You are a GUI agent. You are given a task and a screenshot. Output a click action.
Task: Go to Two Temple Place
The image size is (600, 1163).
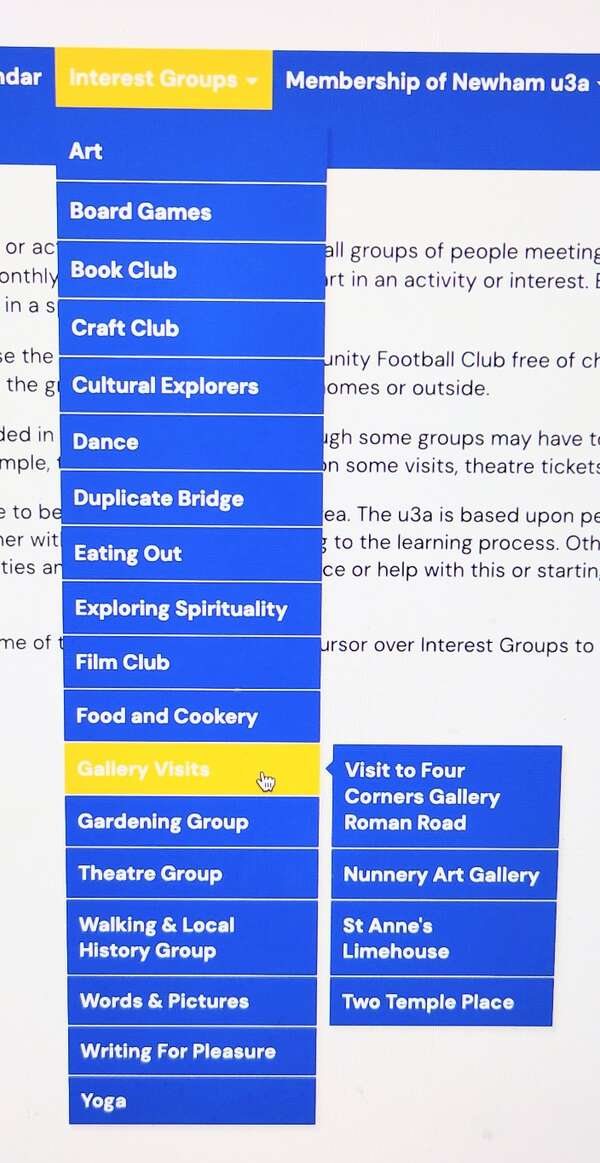click(x=442, y=1002)
